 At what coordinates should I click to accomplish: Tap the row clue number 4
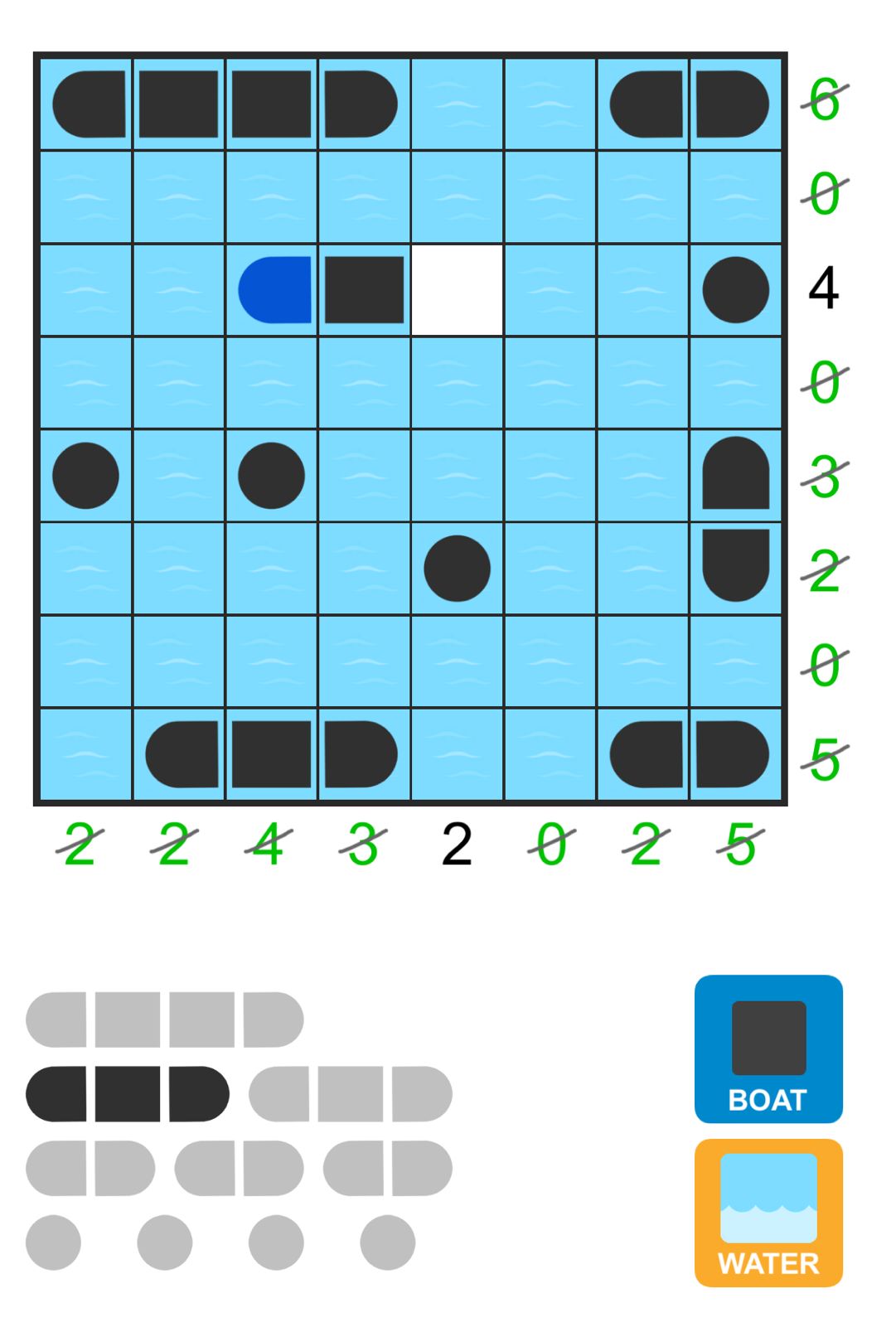pos(823,289)
